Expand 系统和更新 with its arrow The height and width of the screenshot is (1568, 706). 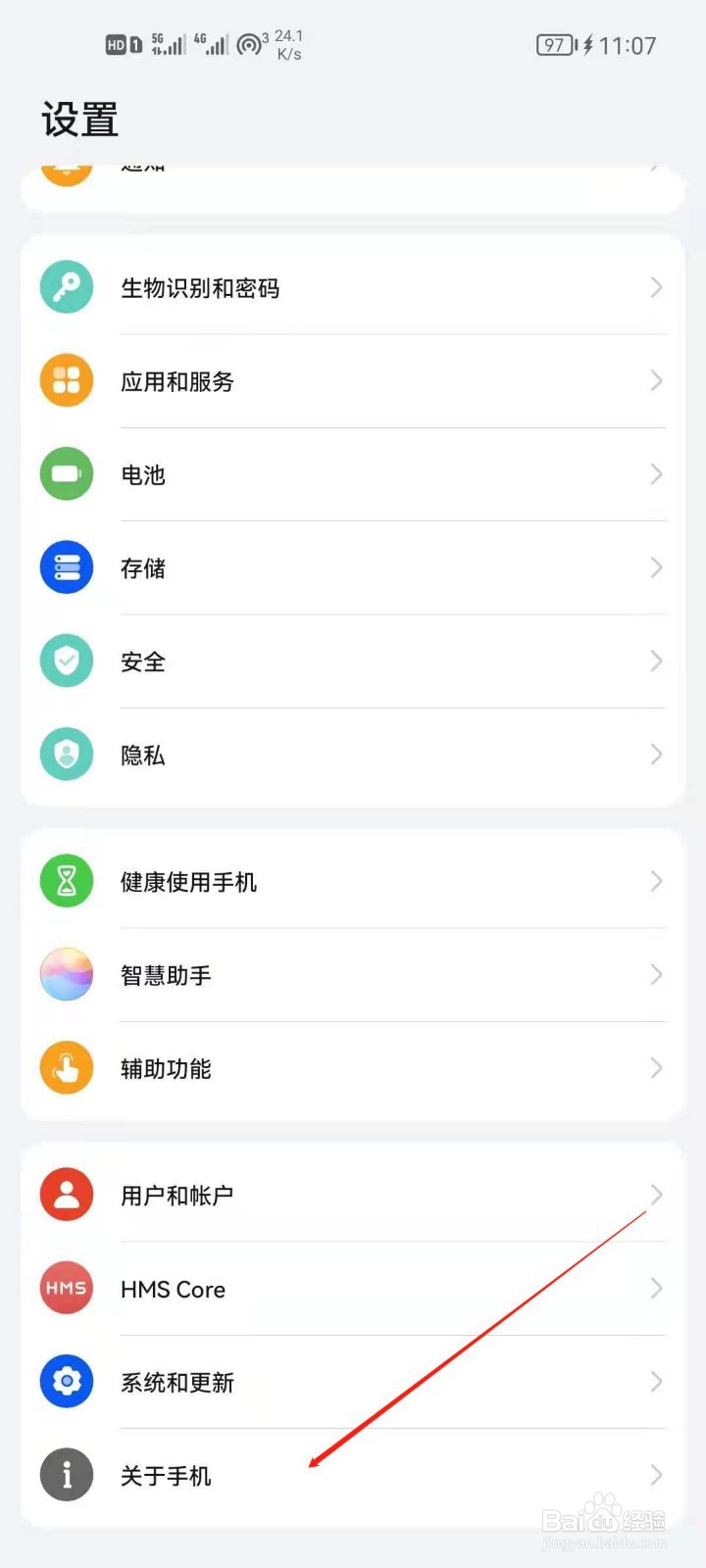point(656,1382)
